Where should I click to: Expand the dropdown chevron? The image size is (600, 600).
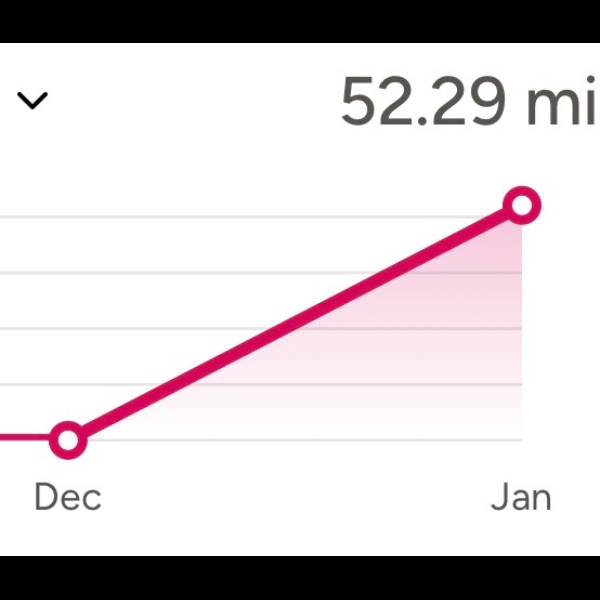tap(33, 100)
